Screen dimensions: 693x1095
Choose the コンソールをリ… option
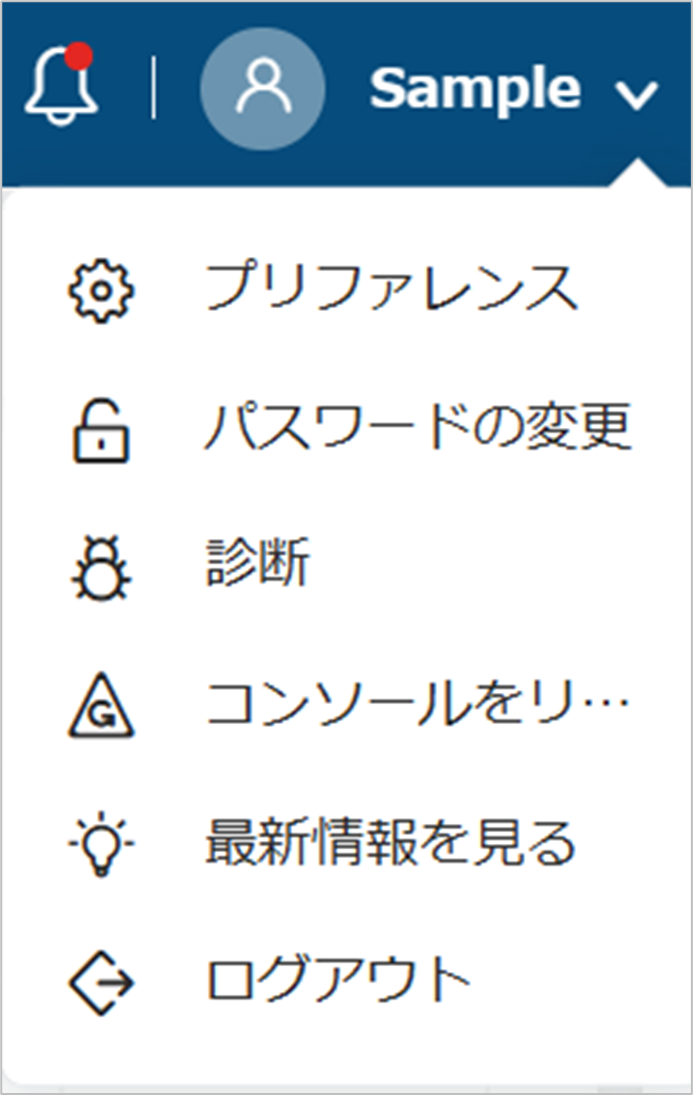tap(417, 706)
